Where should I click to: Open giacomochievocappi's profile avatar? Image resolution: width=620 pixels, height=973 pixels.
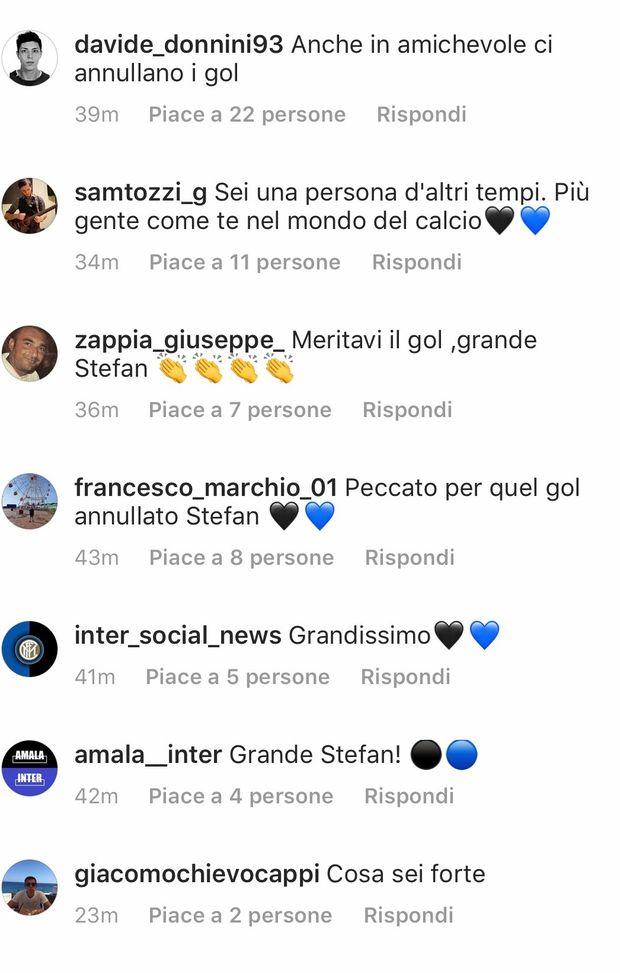tap(30, 887)
